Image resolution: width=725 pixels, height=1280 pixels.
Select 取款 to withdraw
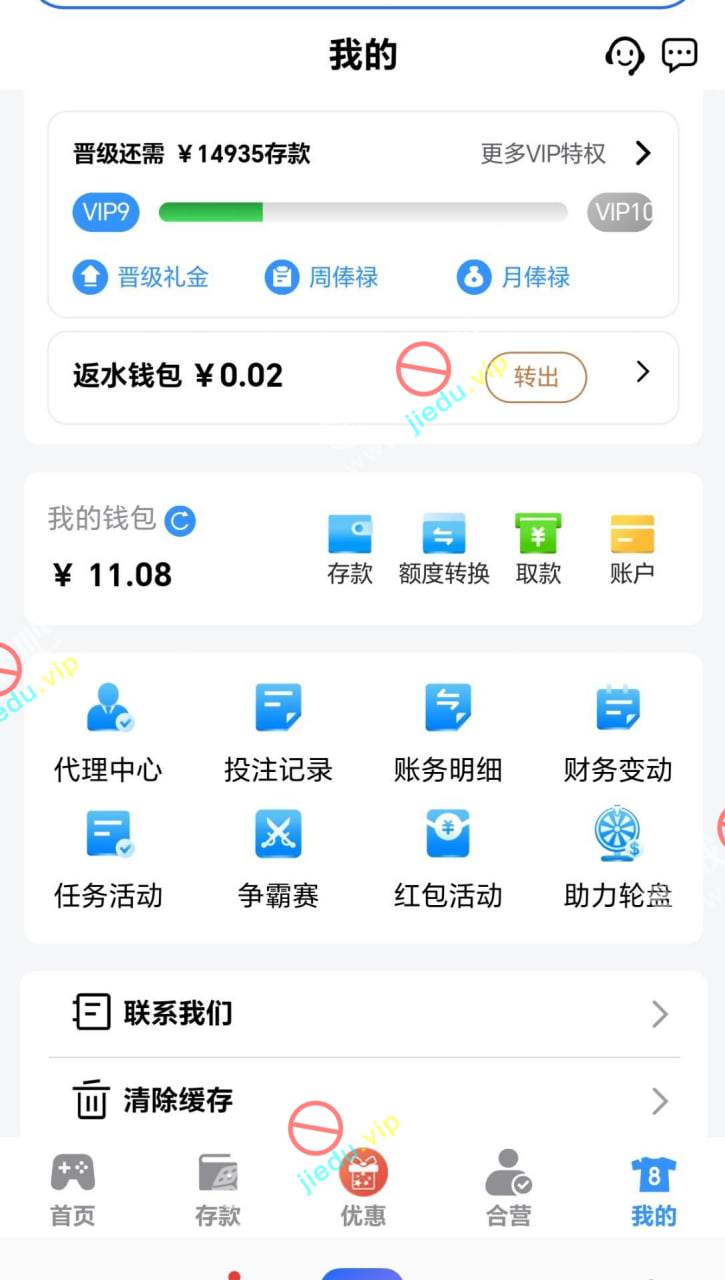point(538,549)
